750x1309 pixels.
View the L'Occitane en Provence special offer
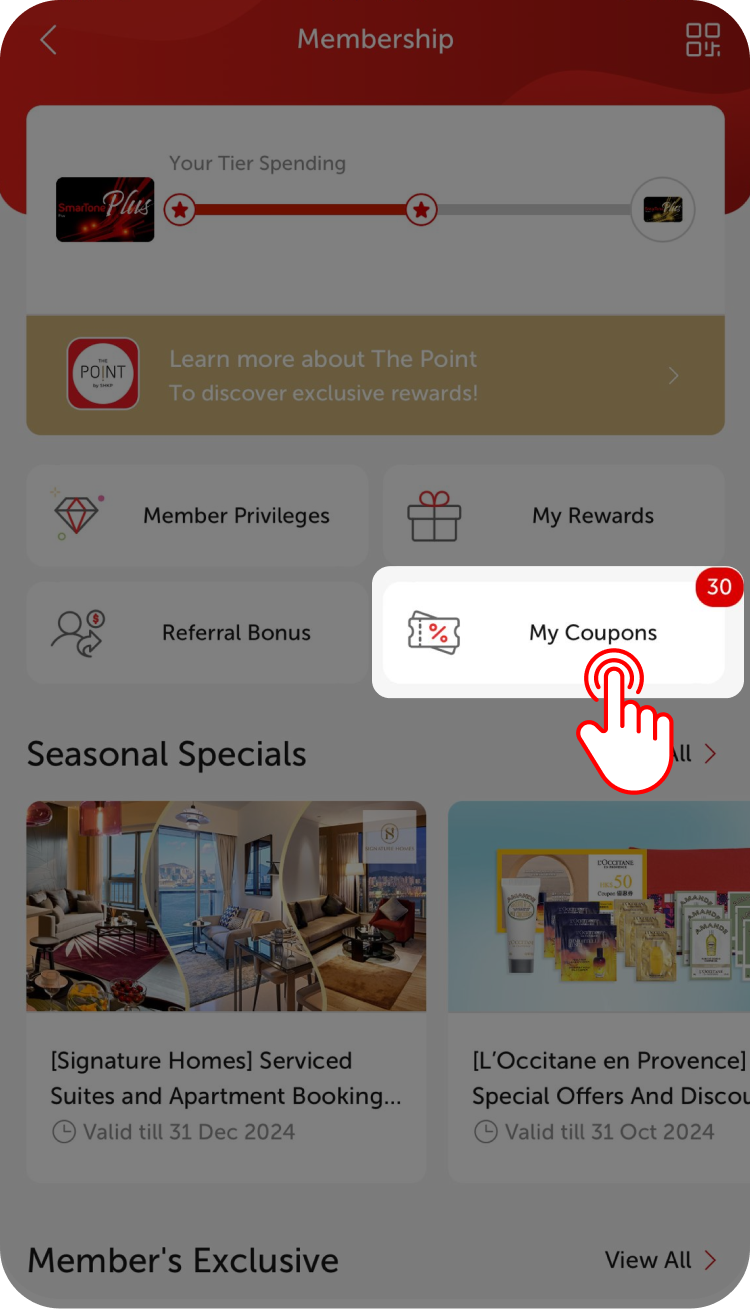600,990
